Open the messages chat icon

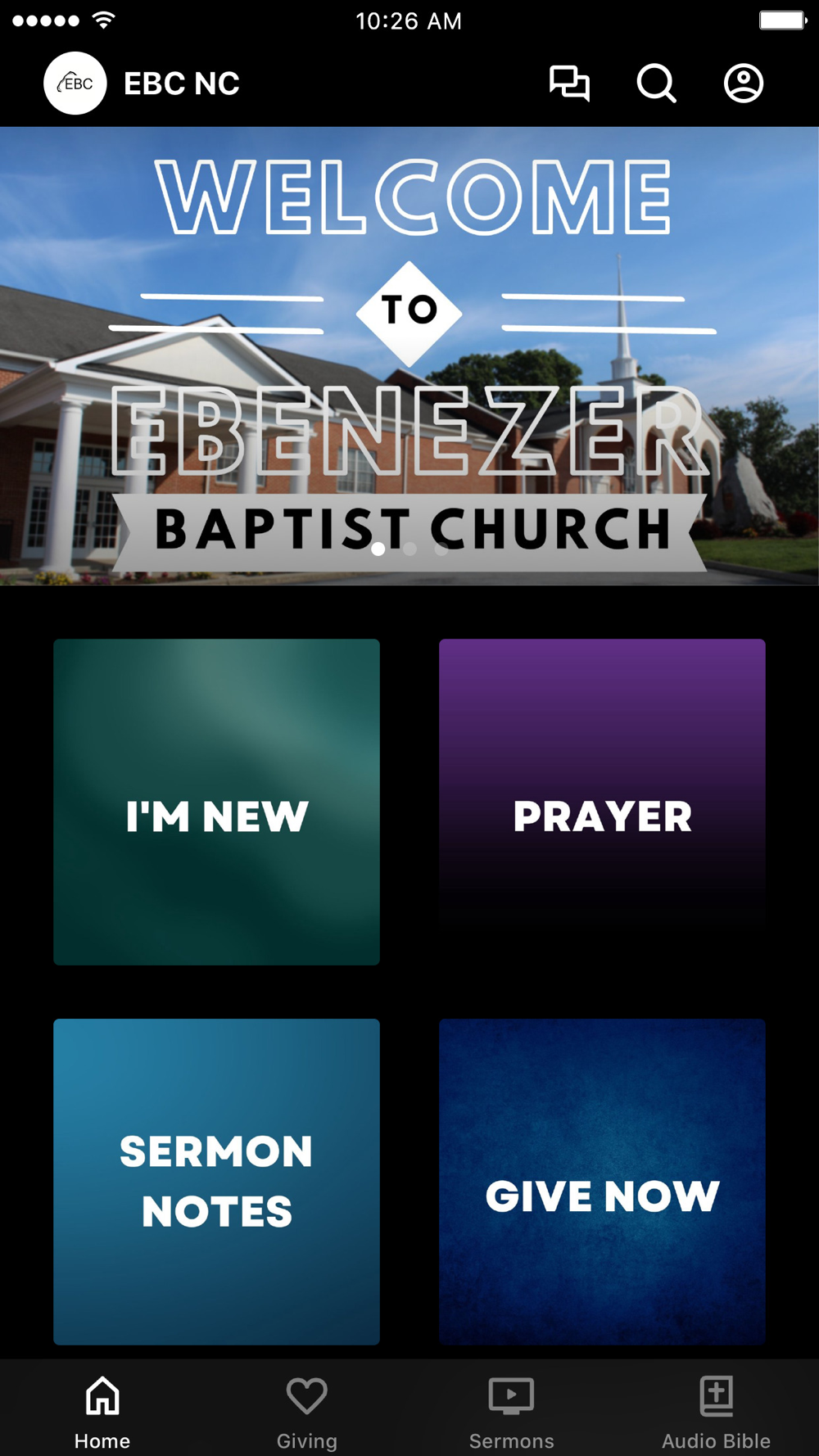point(569,84)
